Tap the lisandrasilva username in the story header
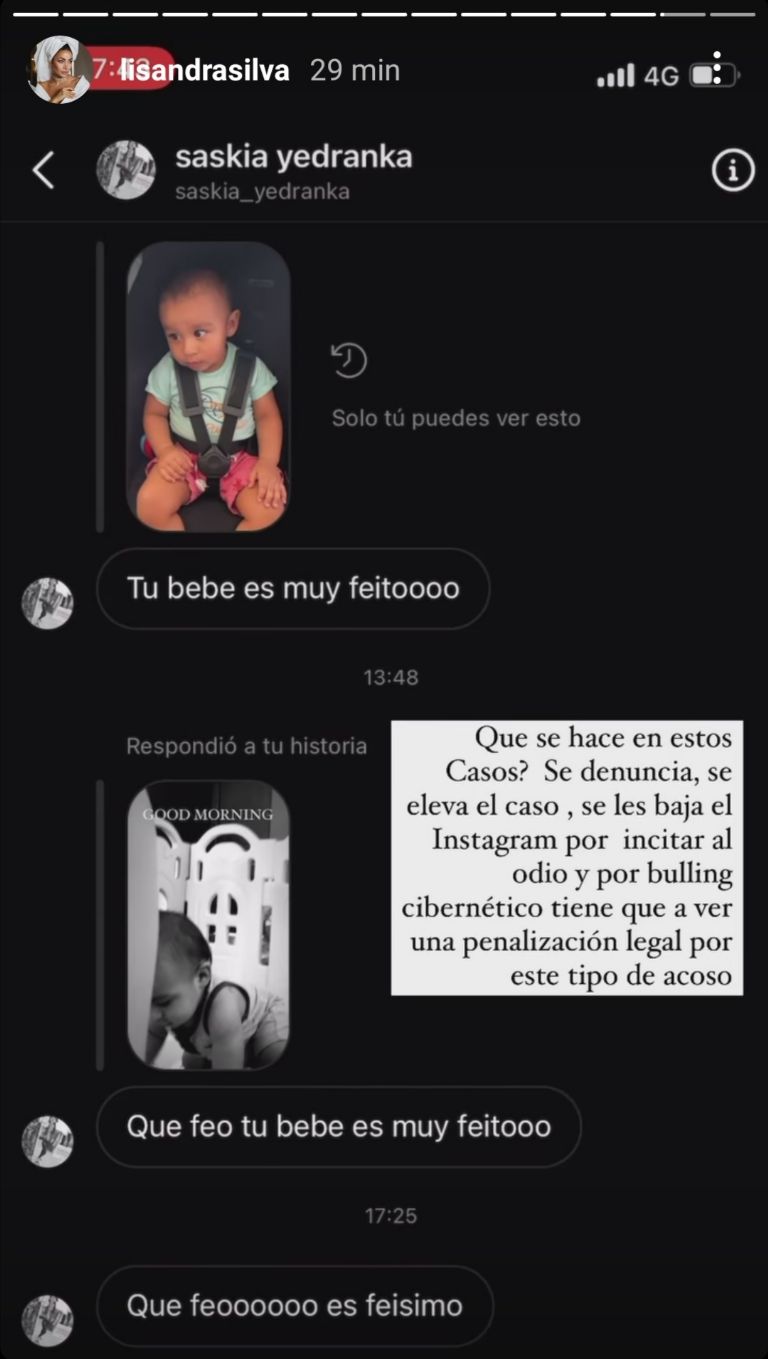768x1359 pixels. tap(205, 70)
